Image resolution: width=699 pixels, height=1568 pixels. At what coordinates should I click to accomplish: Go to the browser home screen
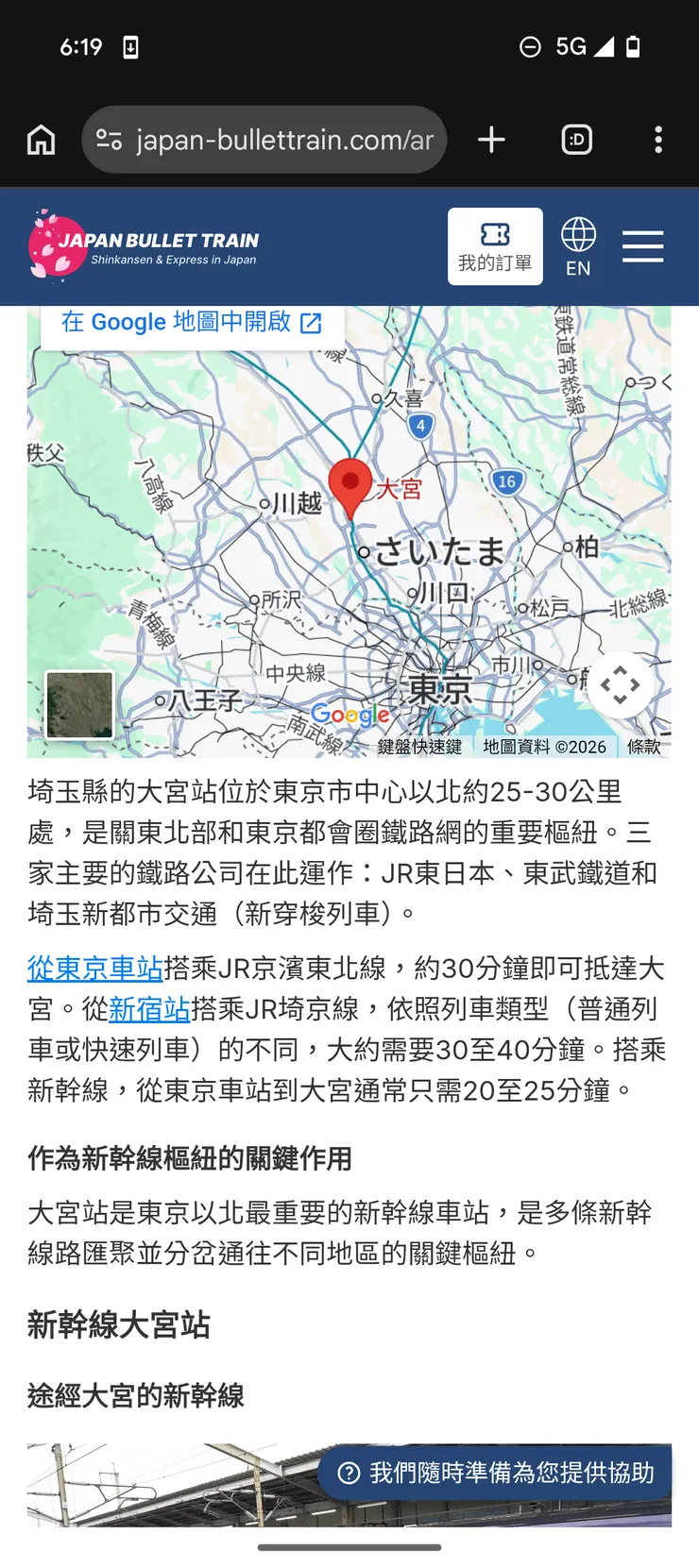pyautogui.click(x=41, y=139)
